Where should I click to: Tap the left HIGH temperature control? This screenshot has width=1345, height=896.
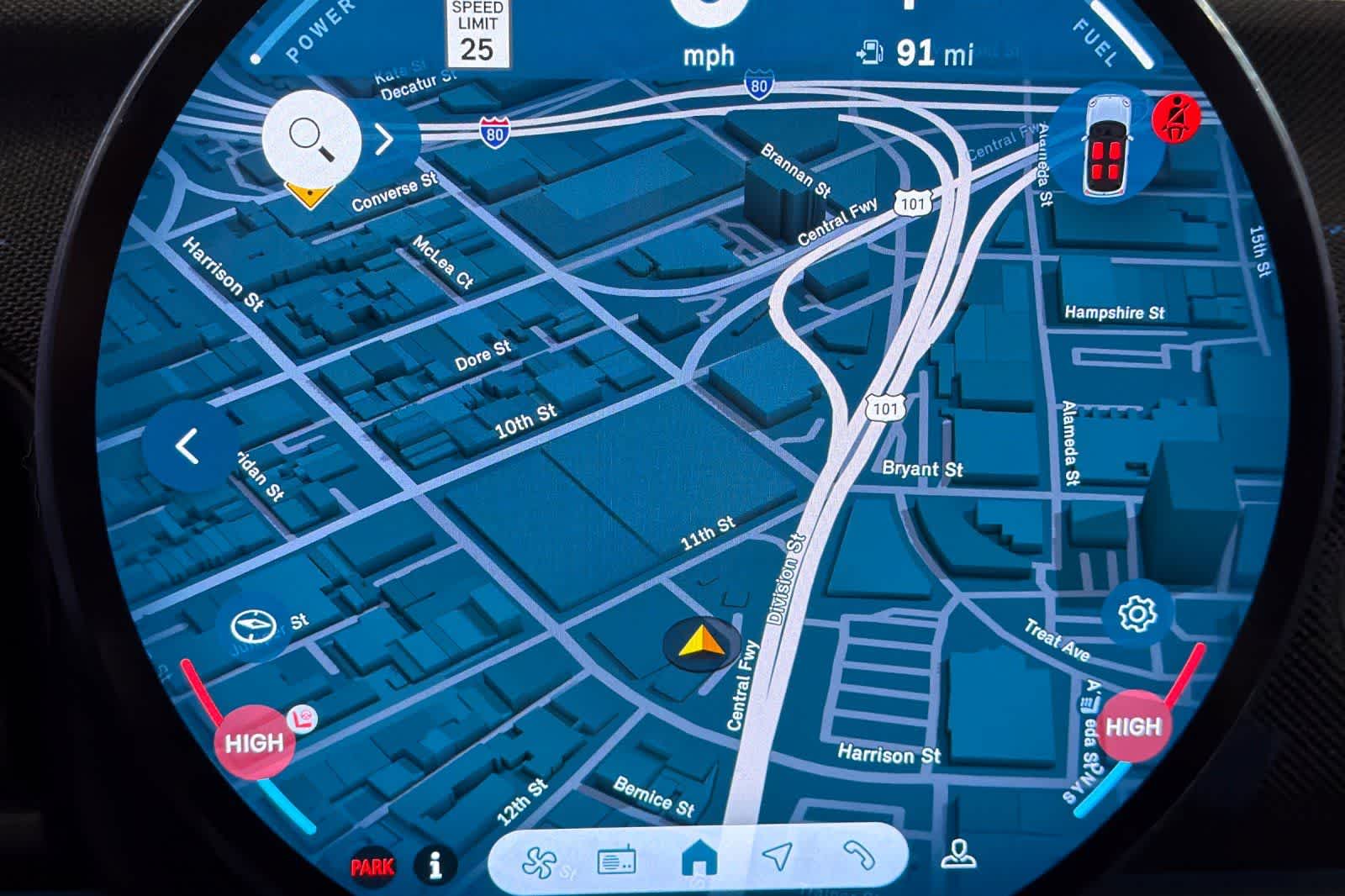pos(254,743)
